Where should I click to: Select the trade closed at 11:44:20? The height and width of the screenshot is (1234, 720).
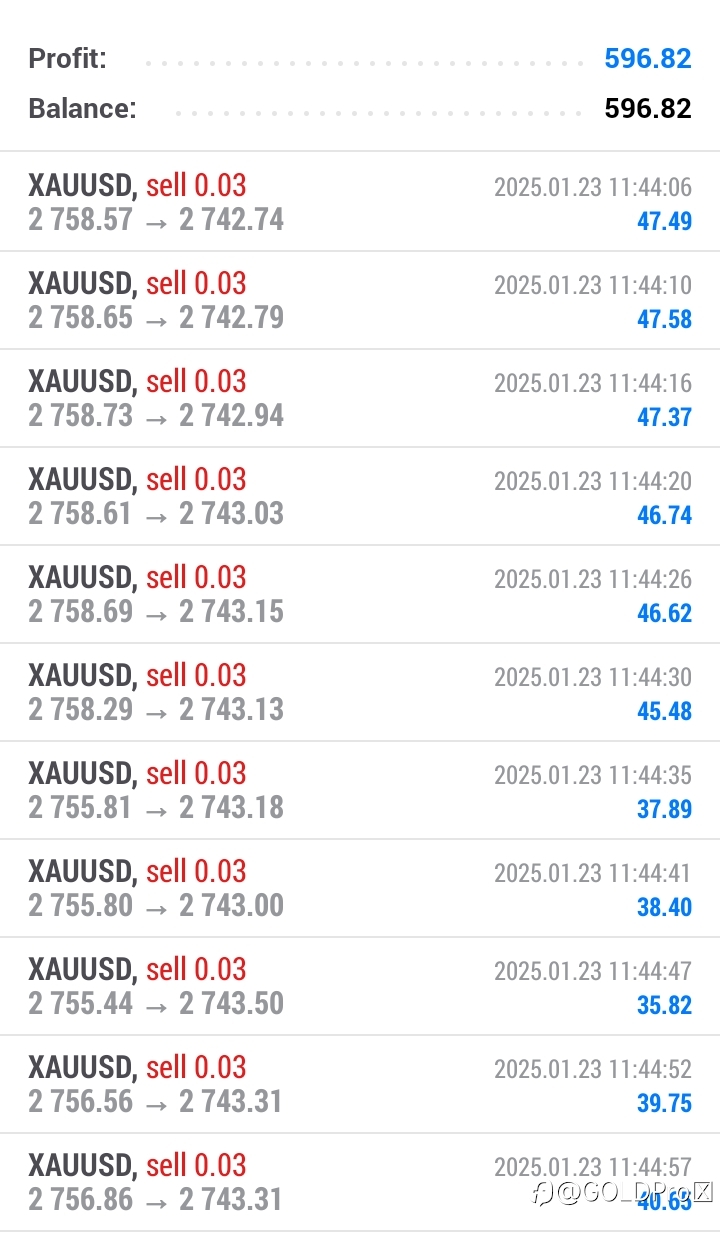pos(360,496)
